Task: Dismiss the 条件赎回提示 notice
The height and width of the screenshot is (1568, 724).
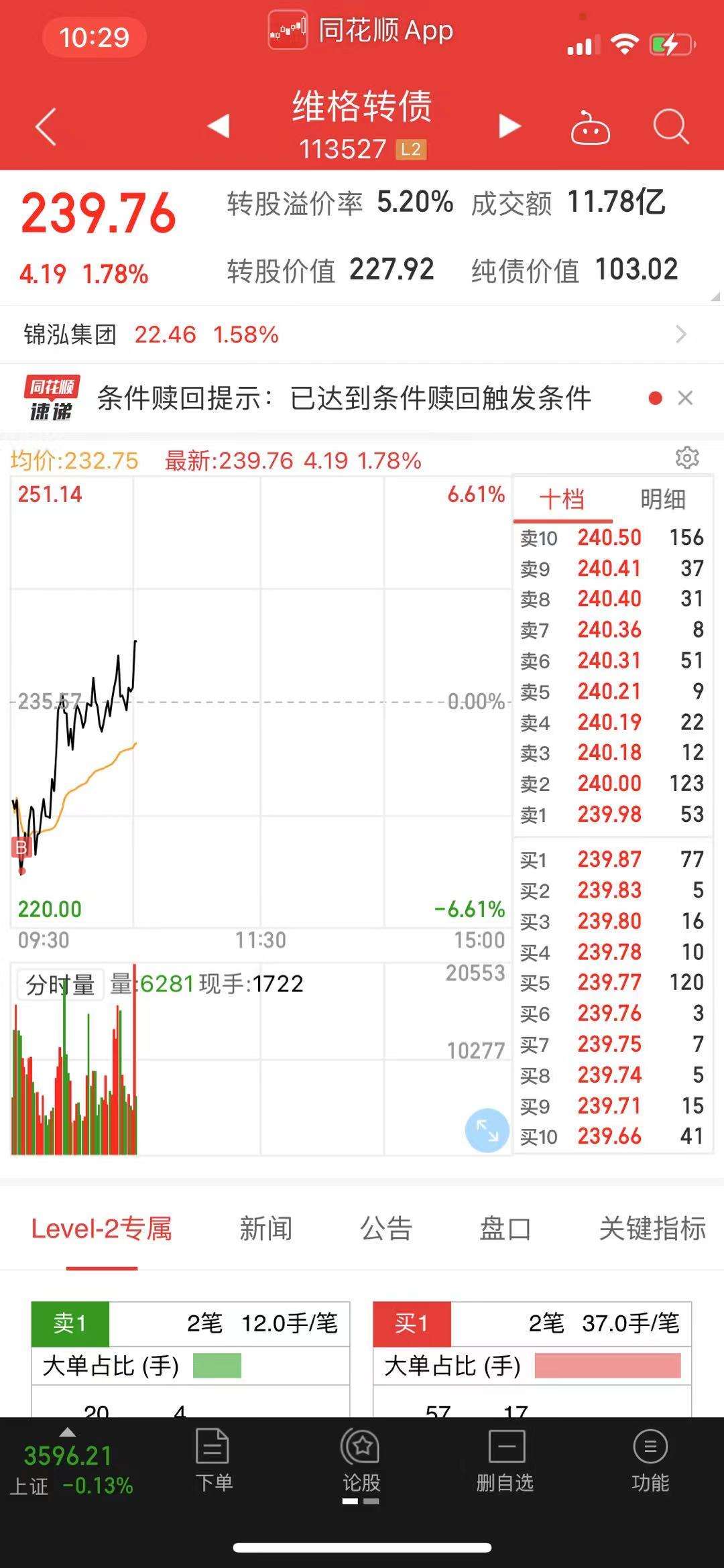Action: click(x=685, y=398)
